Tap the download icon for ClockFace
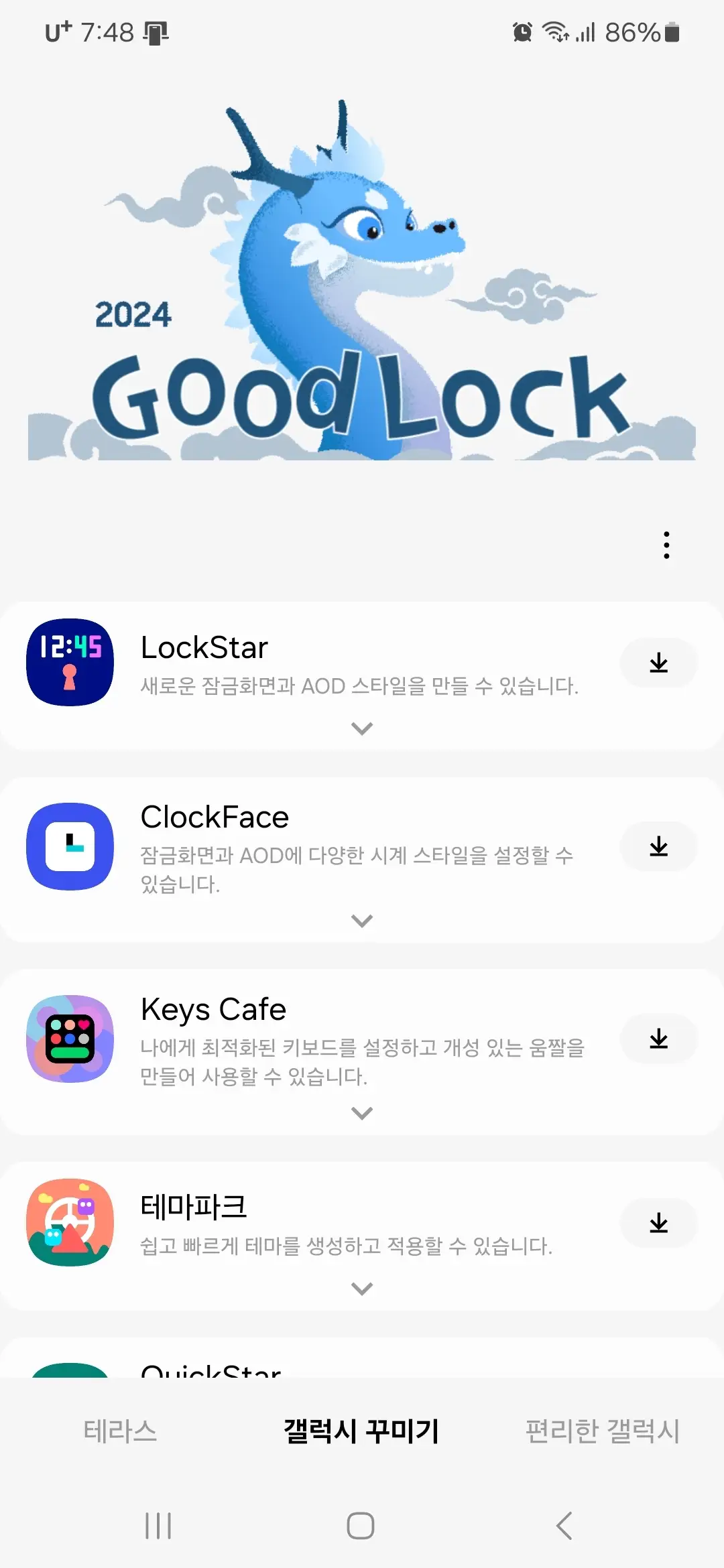Screen dimensions: 724x1568 click(x=659, y=846)
